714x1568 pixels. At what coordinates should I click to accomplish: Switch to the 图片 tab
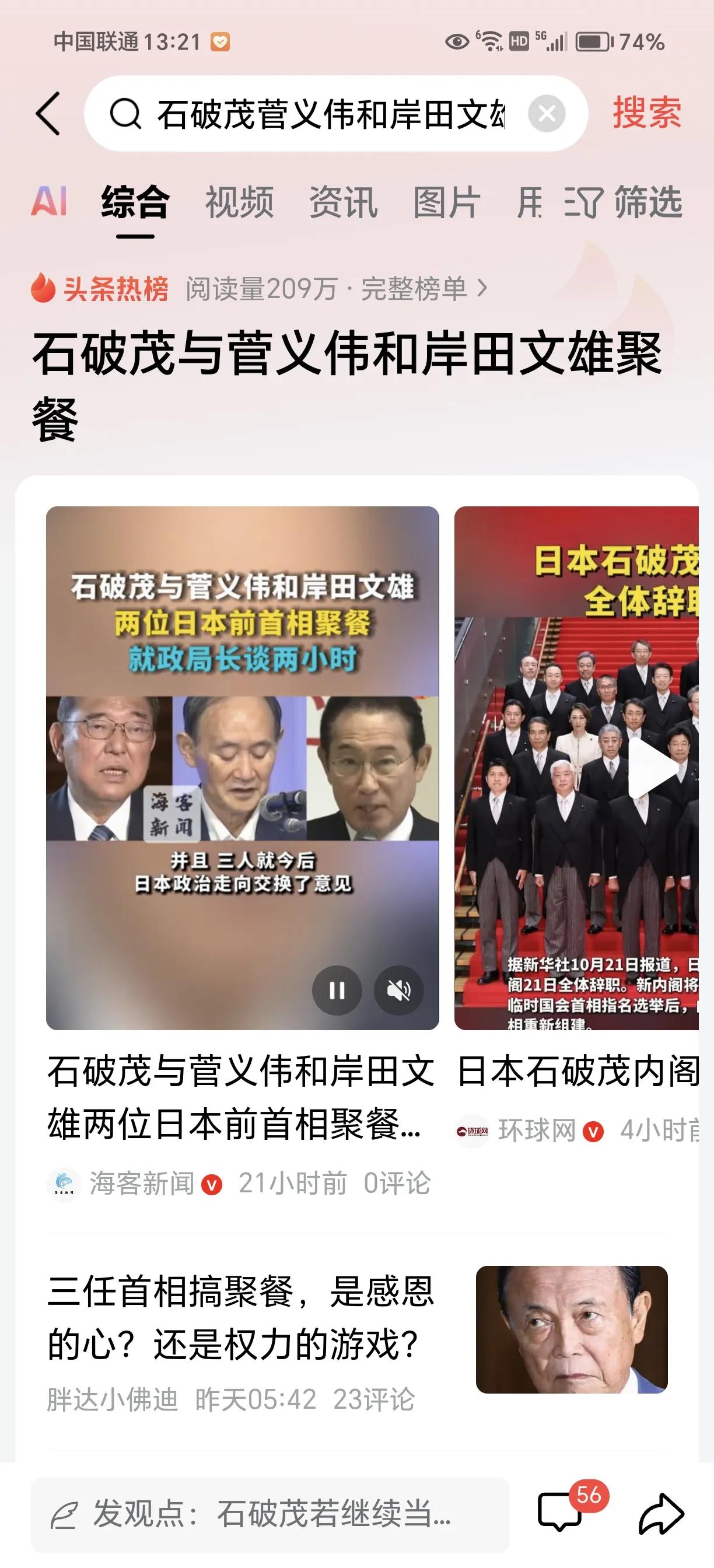click(x=447, y=202)
